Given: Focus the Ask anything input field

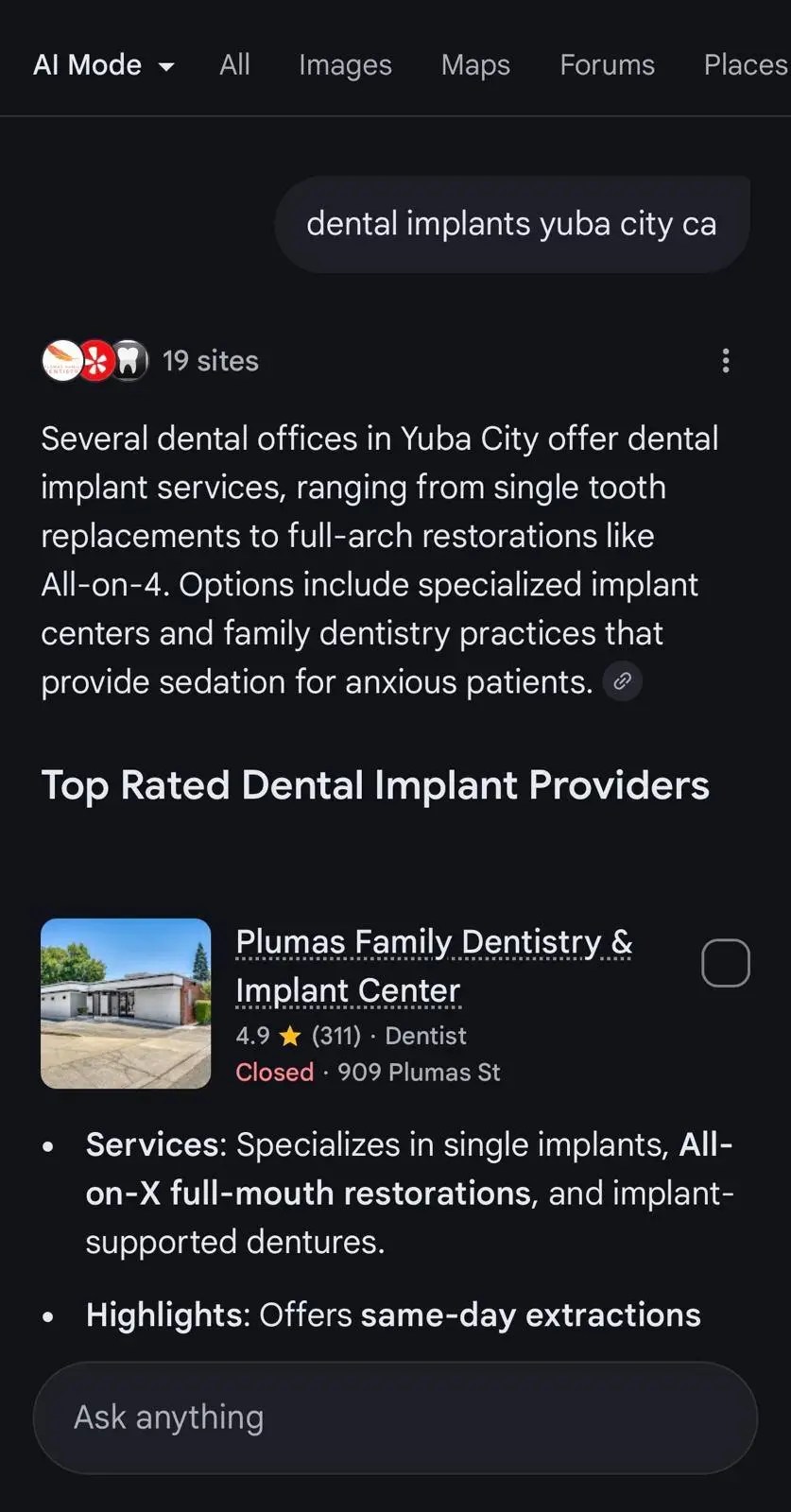Looking at the screenshot, I should click(x=395, y=1417).
